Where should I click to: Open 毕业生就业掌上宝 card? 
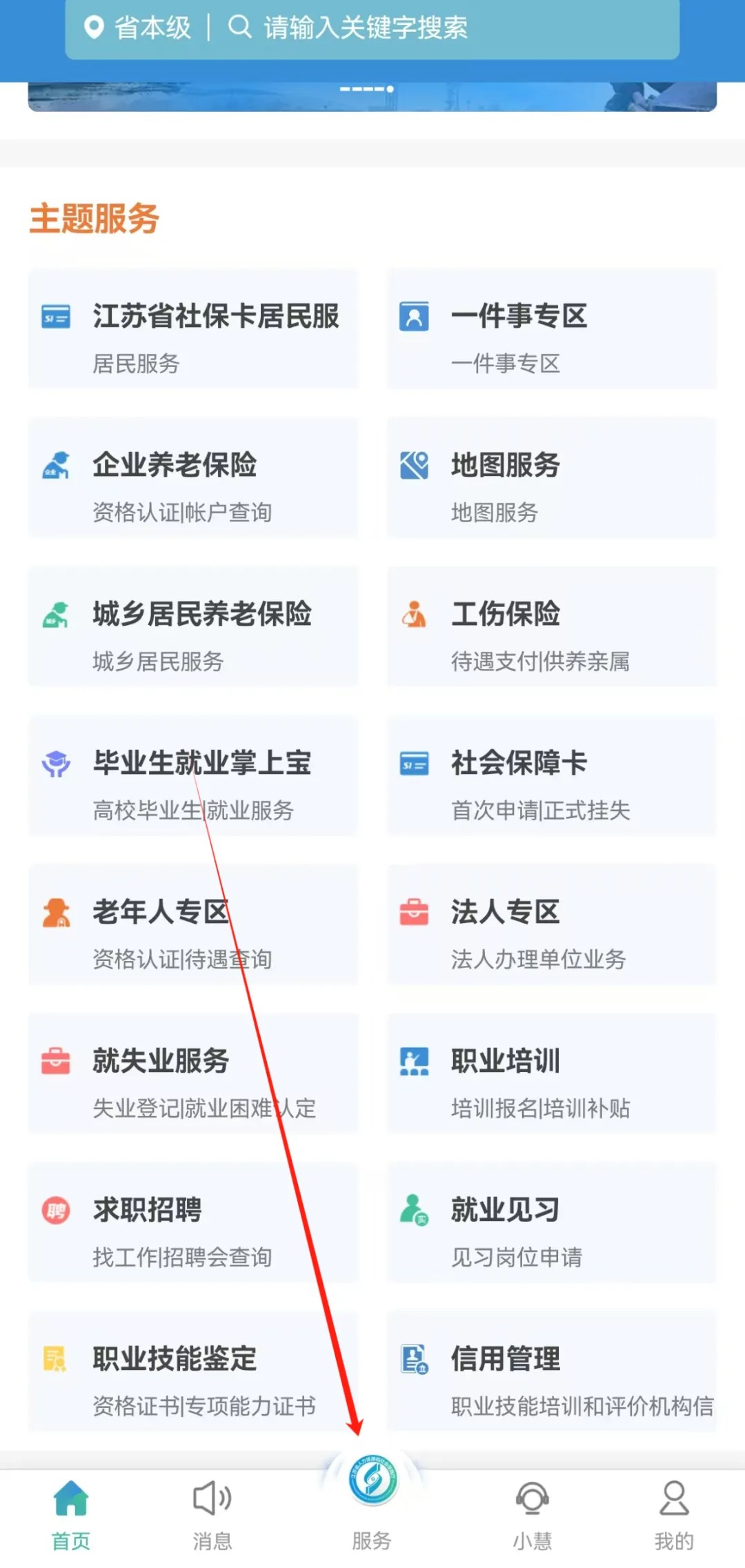(193, 776)
